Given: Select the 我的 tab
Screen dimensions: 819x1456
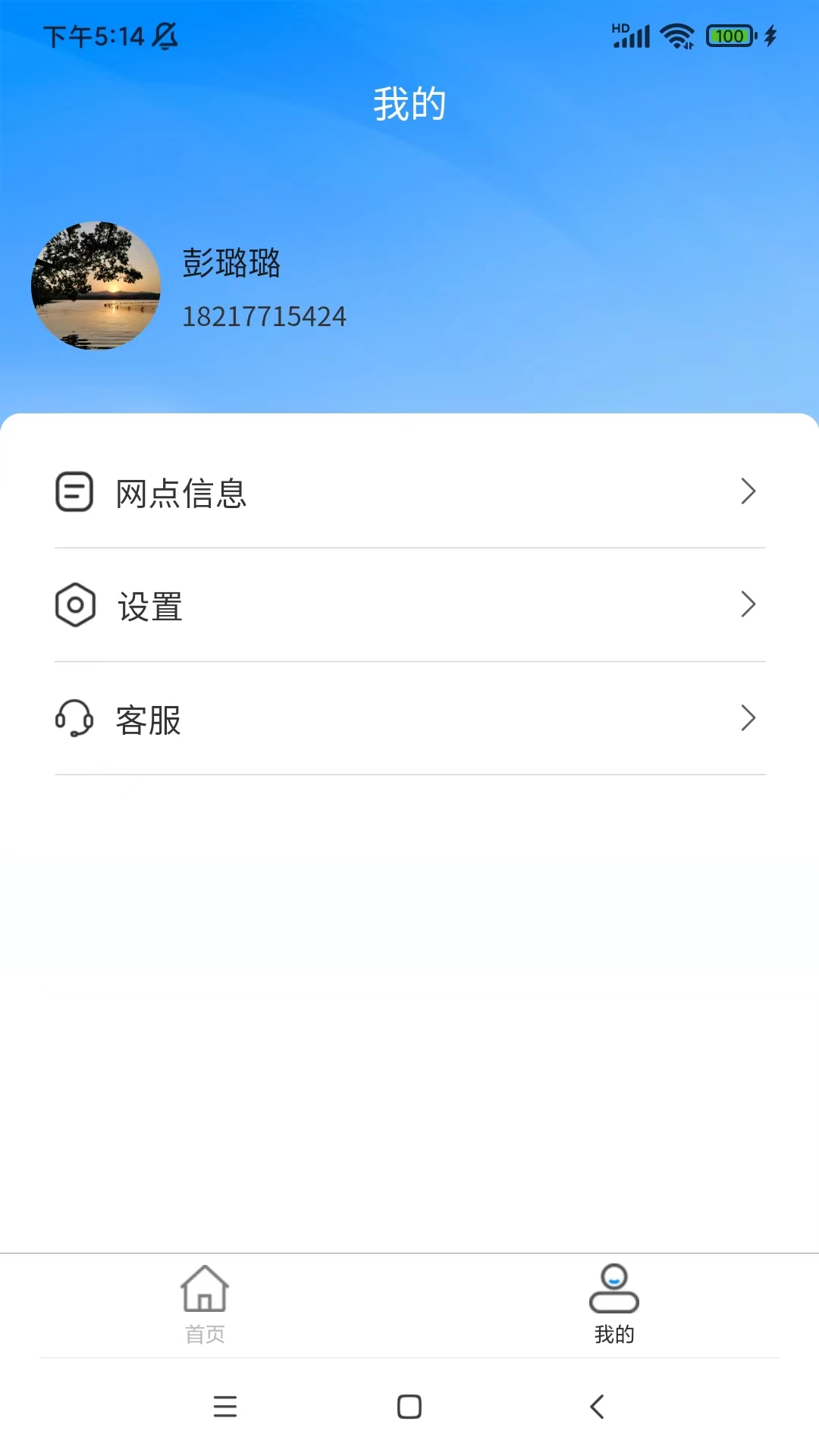Looking at the screenshot, I should click(614, 1303).
